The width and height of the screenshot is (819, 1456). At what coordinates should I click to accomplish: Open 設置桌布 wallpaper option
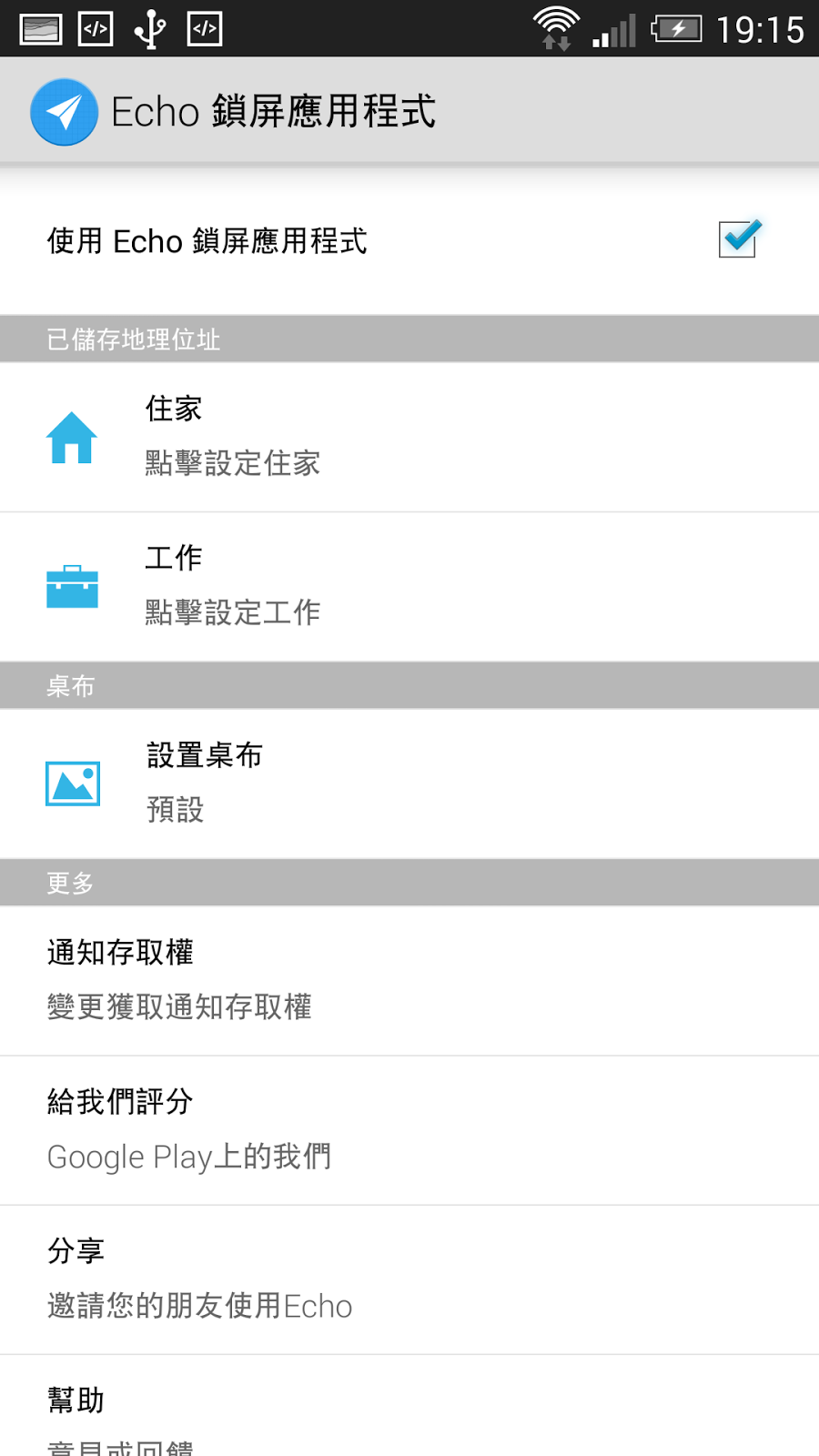[x=409, y=784]
